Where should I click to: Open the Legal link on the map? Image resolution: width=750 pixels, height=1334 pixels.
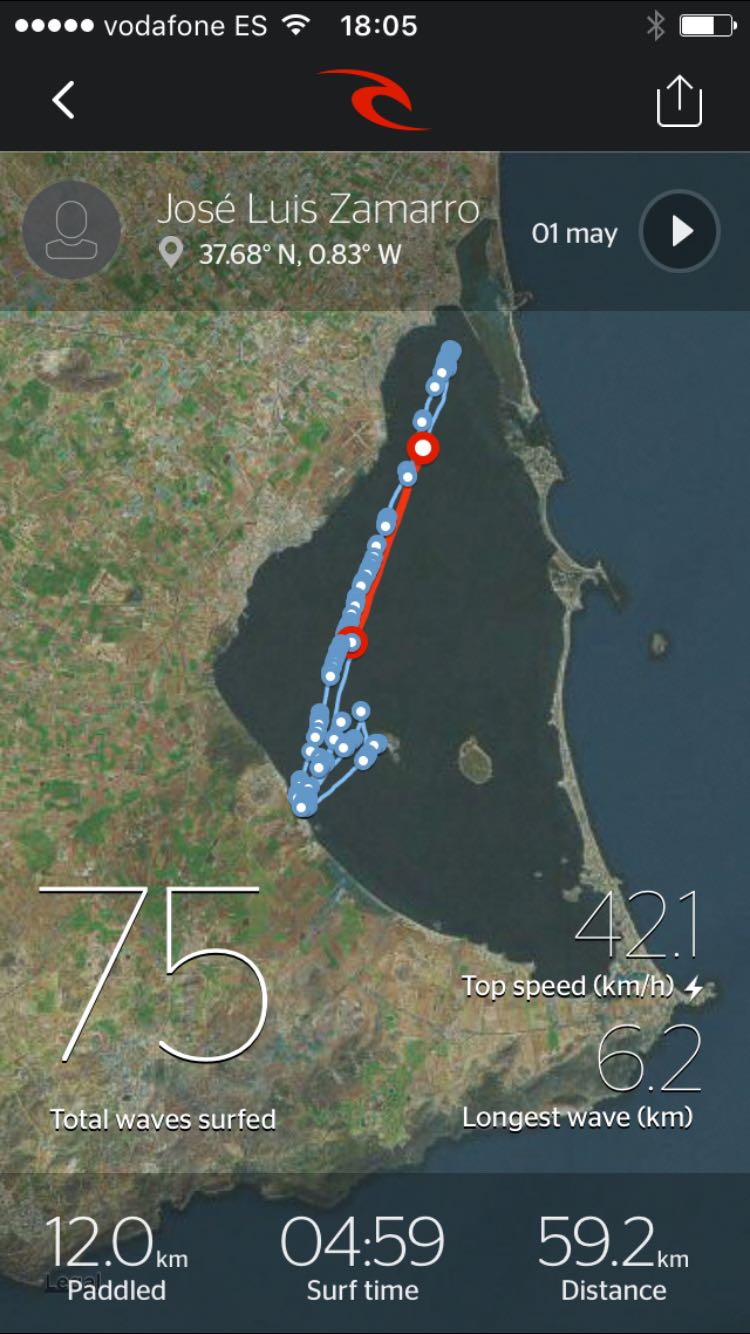[74, 1282]
